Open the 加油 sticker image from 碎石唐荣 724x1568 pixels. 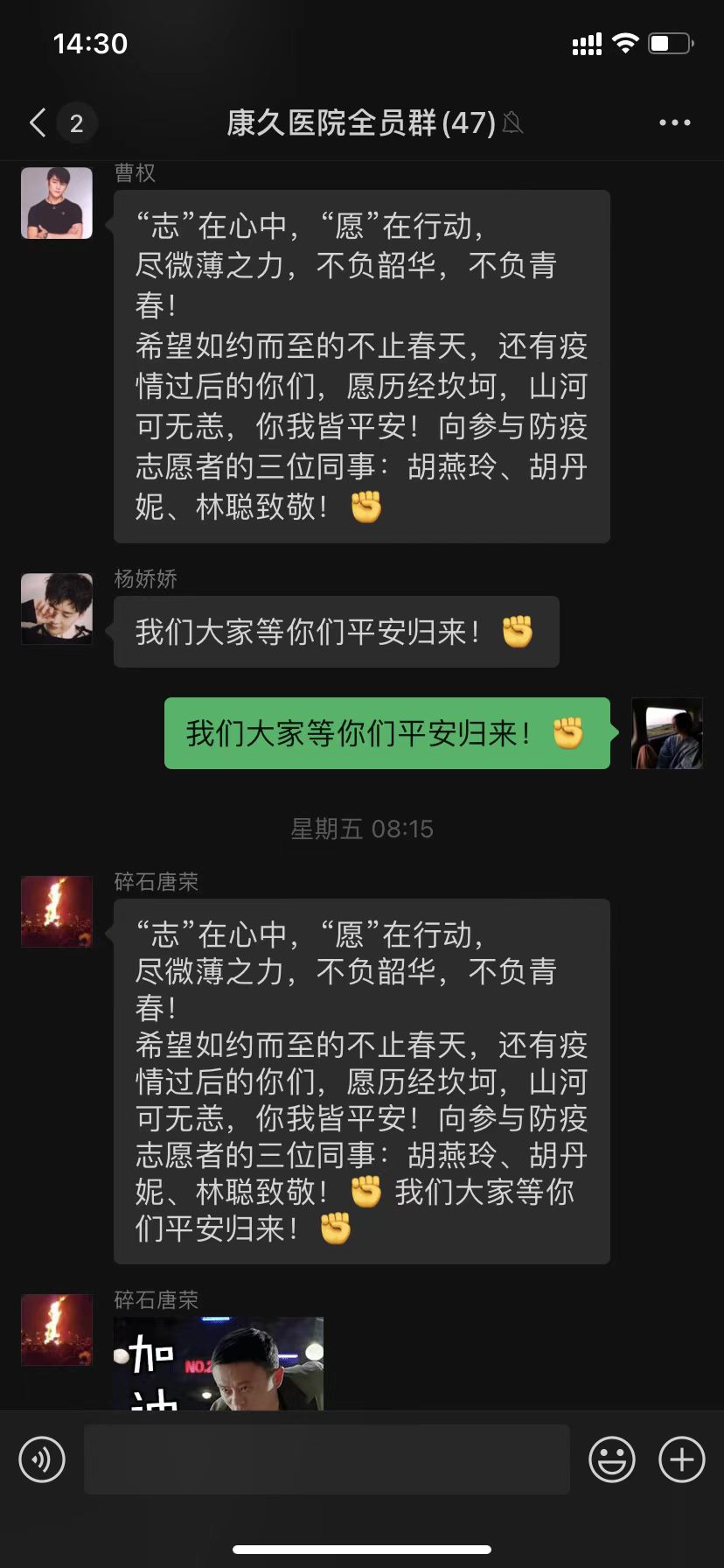pyautogui.click(x=219, y=1363)
